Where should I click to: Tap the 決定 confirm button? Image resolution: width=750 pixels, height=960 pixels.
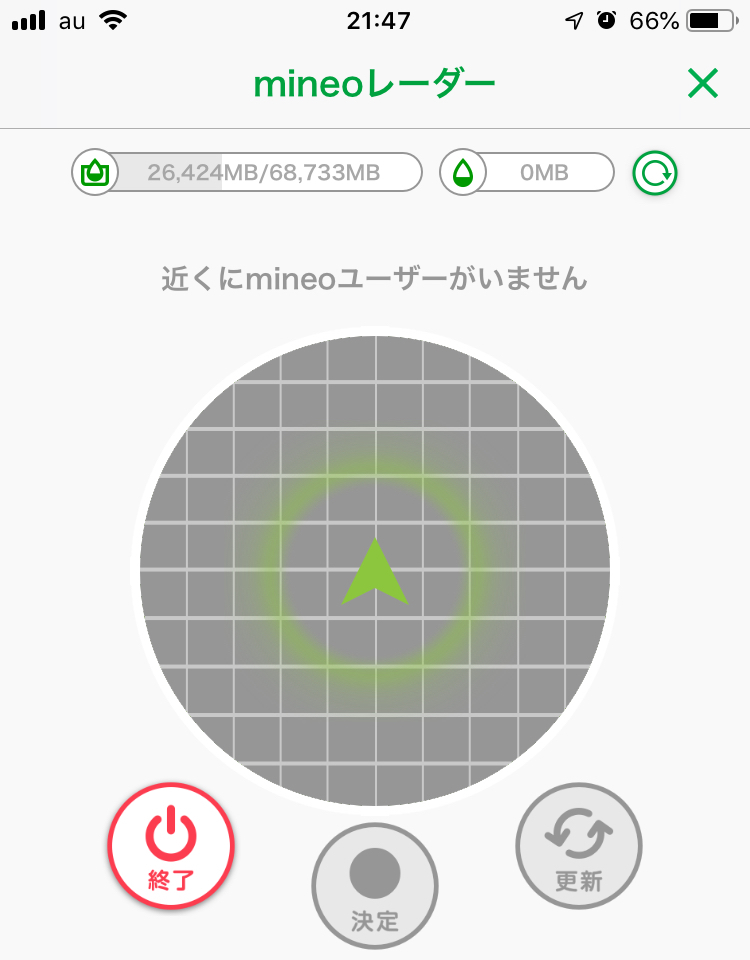pyautogui.click(x=375, y=886)
